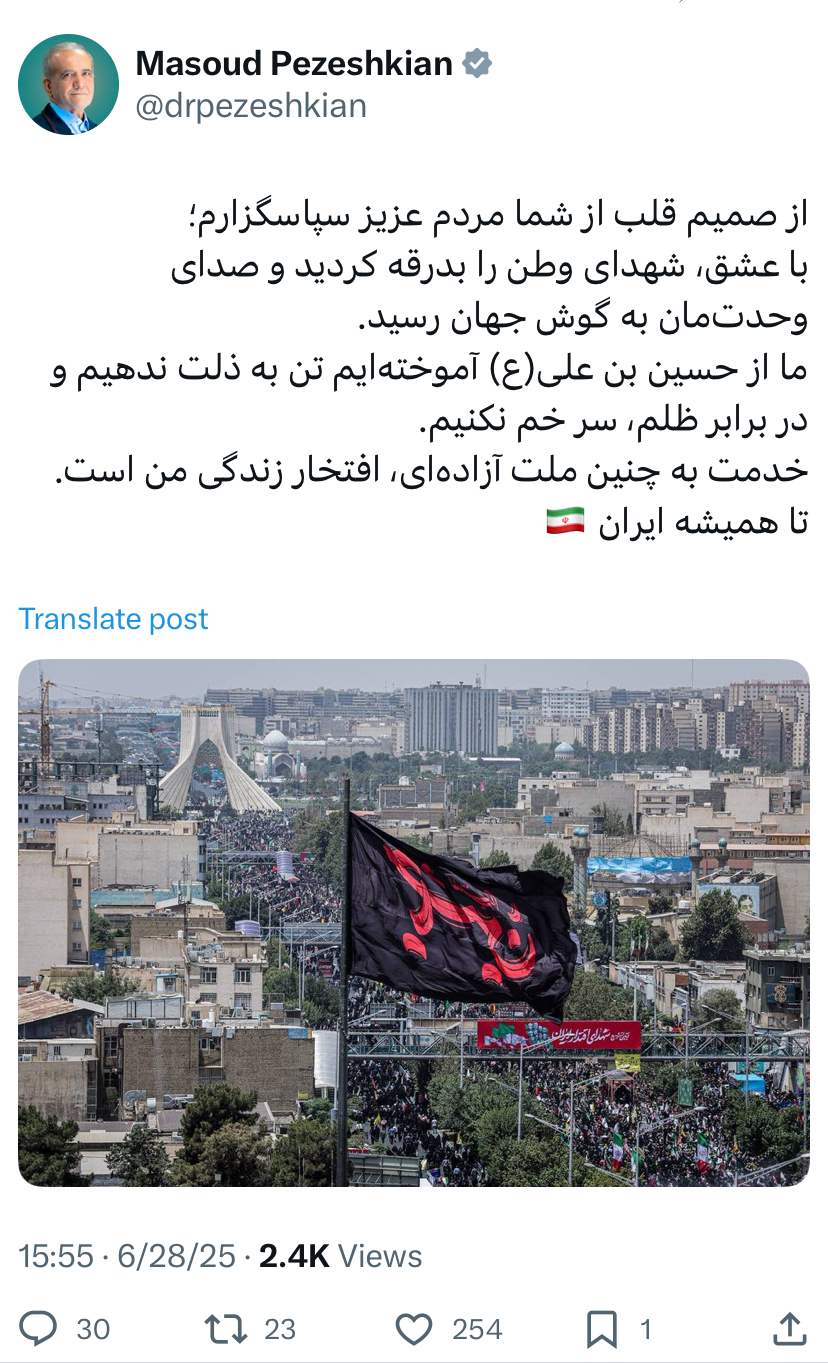Like the post with heart icon
828x1363 pixels.
pyautogui.click(x=414, y=1329)
